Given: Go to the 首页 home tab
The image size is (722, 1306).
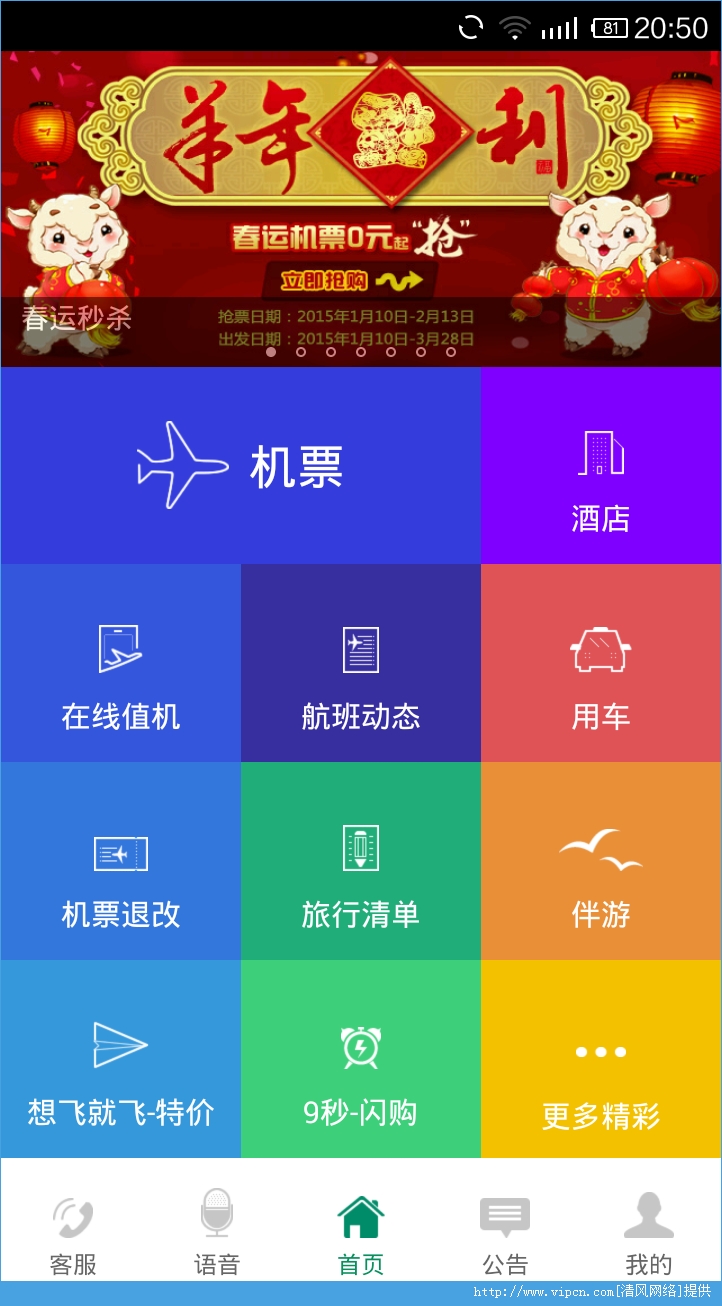Looking at the screenshot, I should [361, 1232].
